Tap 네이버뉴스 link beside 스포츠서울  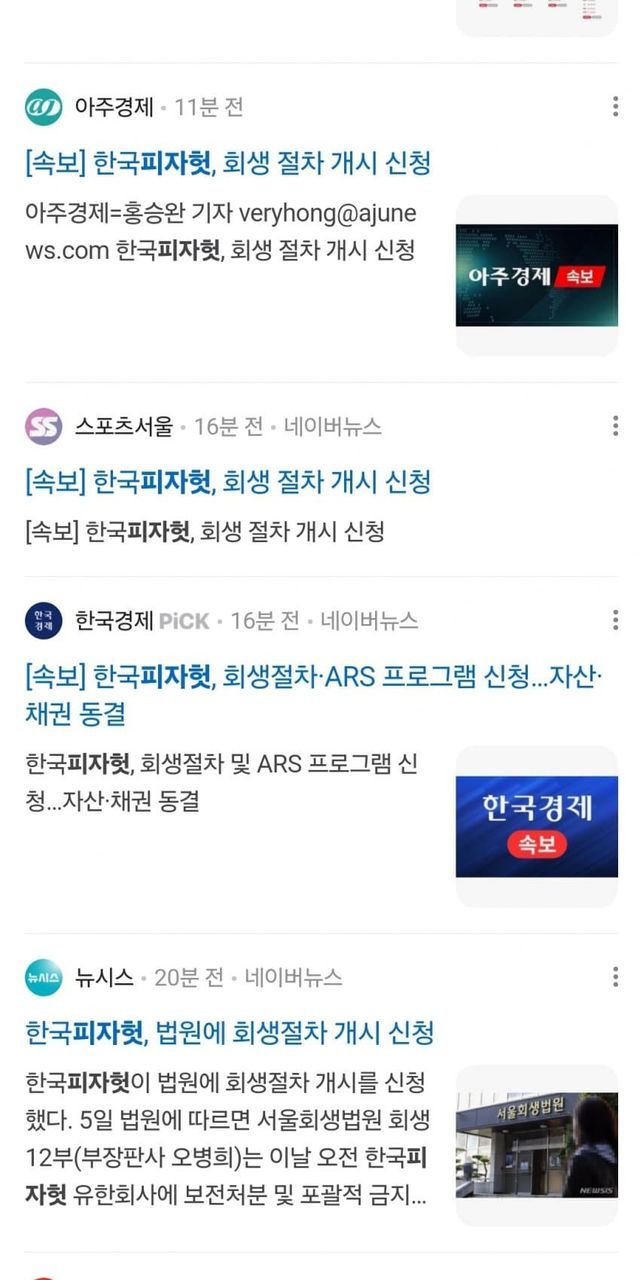(332, 427)
